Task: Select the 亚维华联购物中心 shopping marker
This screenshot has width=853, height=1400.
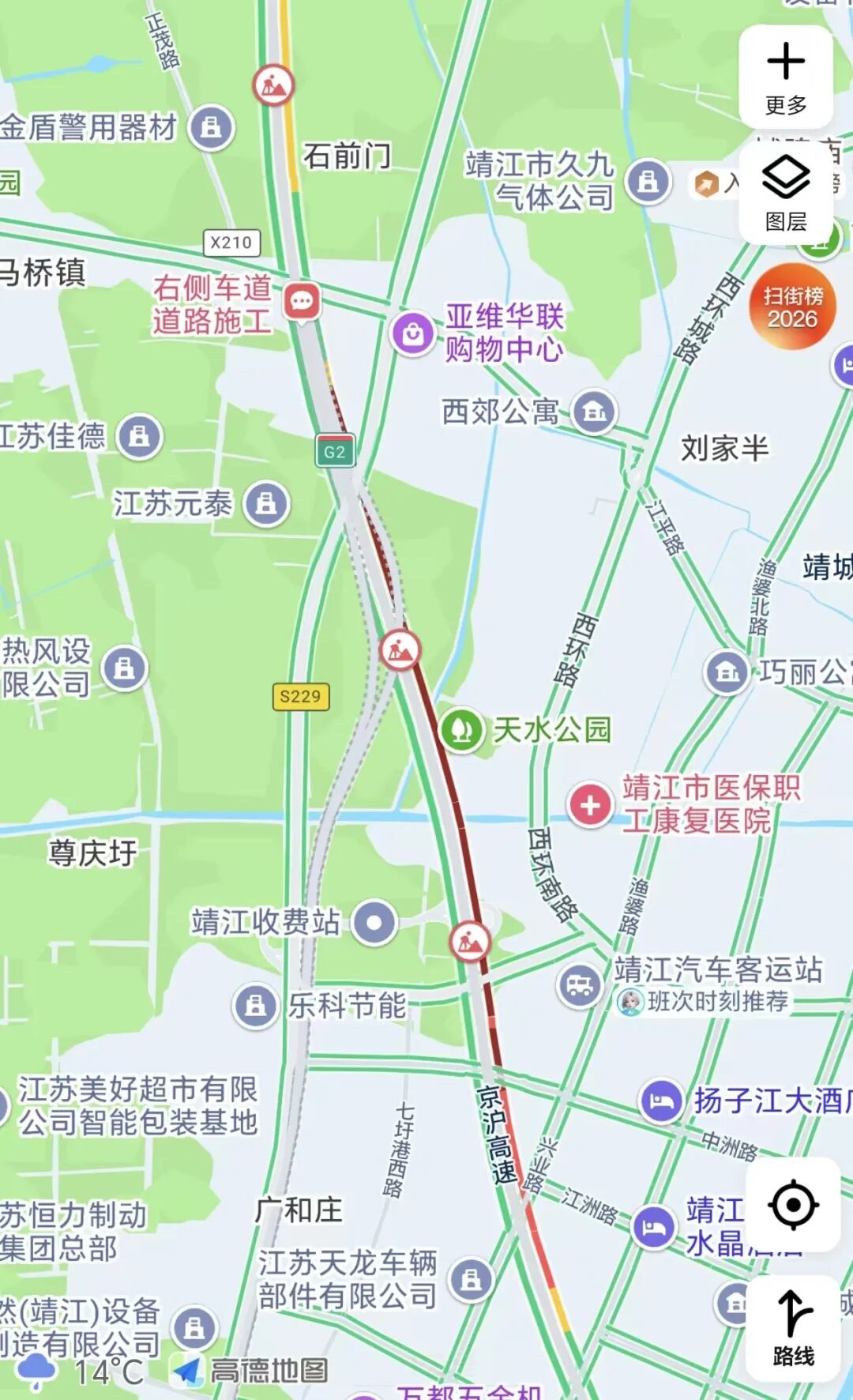Action: point(412,333)
